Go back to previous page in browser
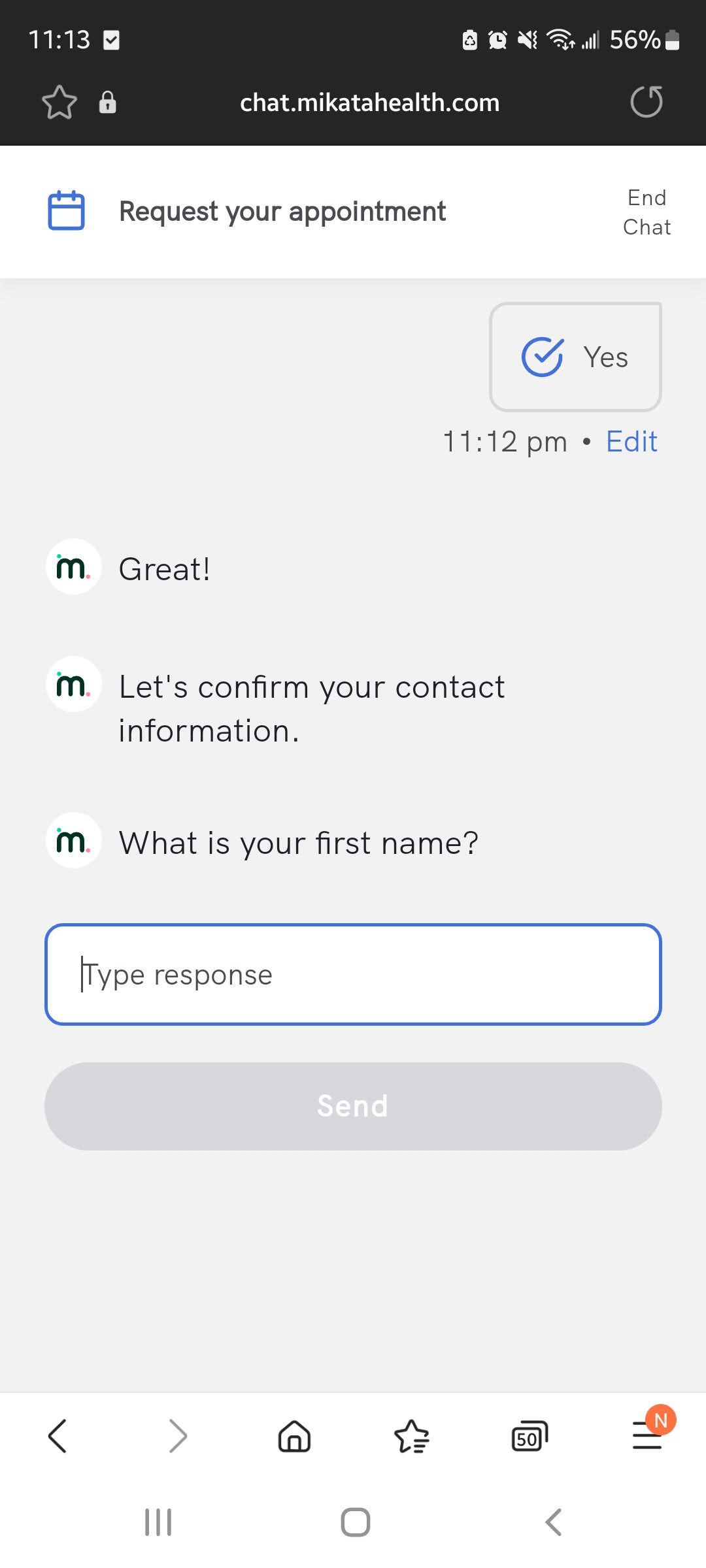The image size is (706, 1568). (58, 1435)
